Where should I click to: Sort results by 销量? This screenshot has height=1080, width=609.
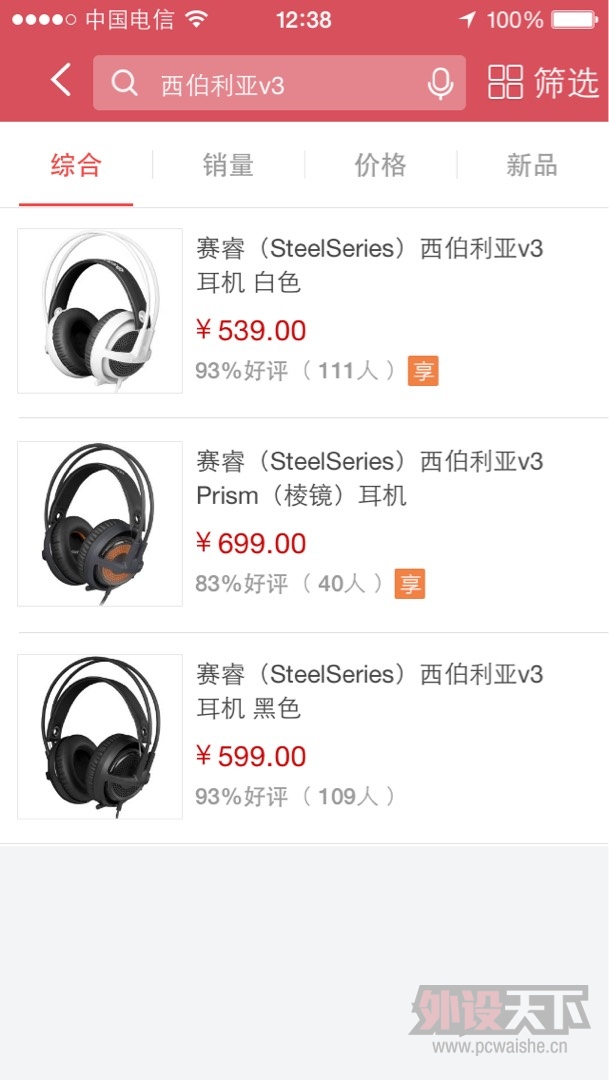pyautogui.click(x=228, y=165)
